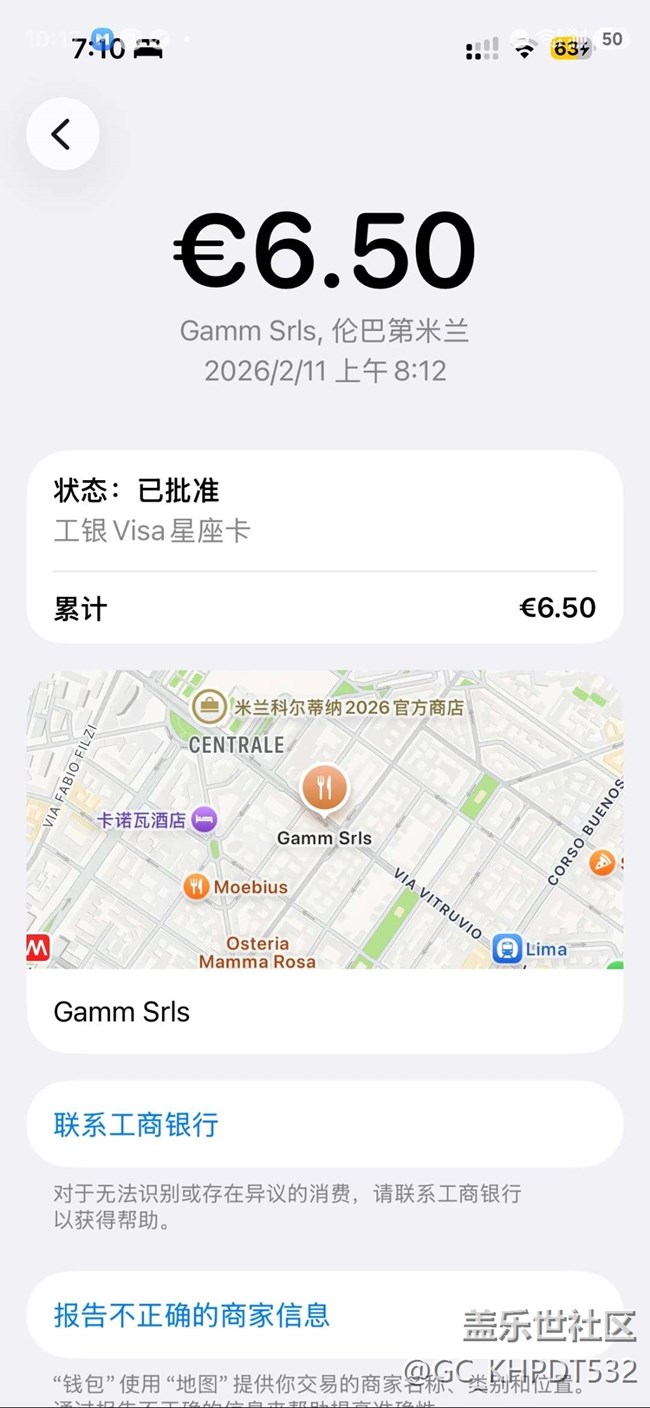The image size is (650, 1408).
Task: Open the Gamm Srls map location
Action: 324,790
